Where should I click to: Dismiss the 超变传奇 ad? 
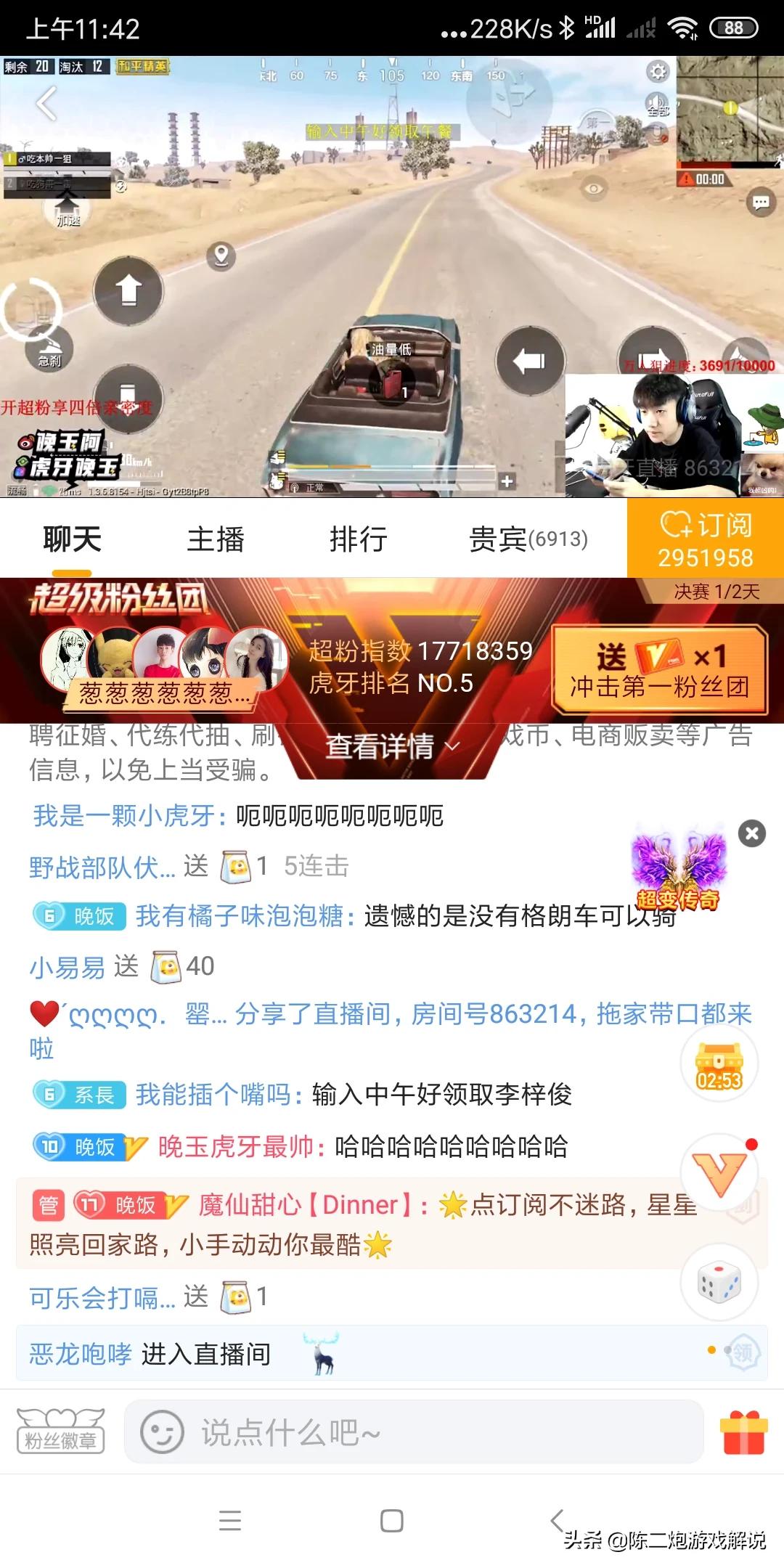pyautogui.click(x=752, y=833)
